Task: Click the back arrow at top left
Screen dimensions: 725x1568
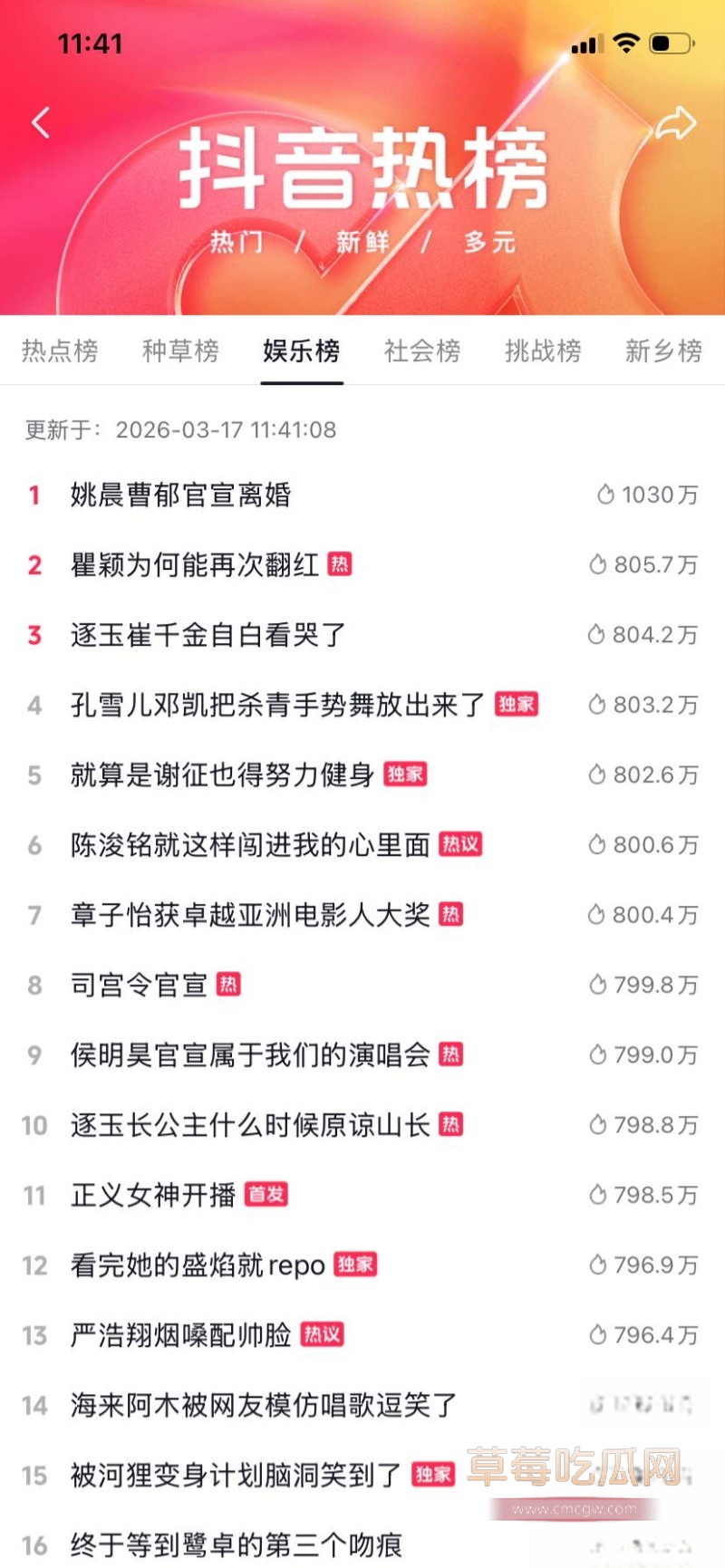Action: pyautogui.click(x=40, y=122)
